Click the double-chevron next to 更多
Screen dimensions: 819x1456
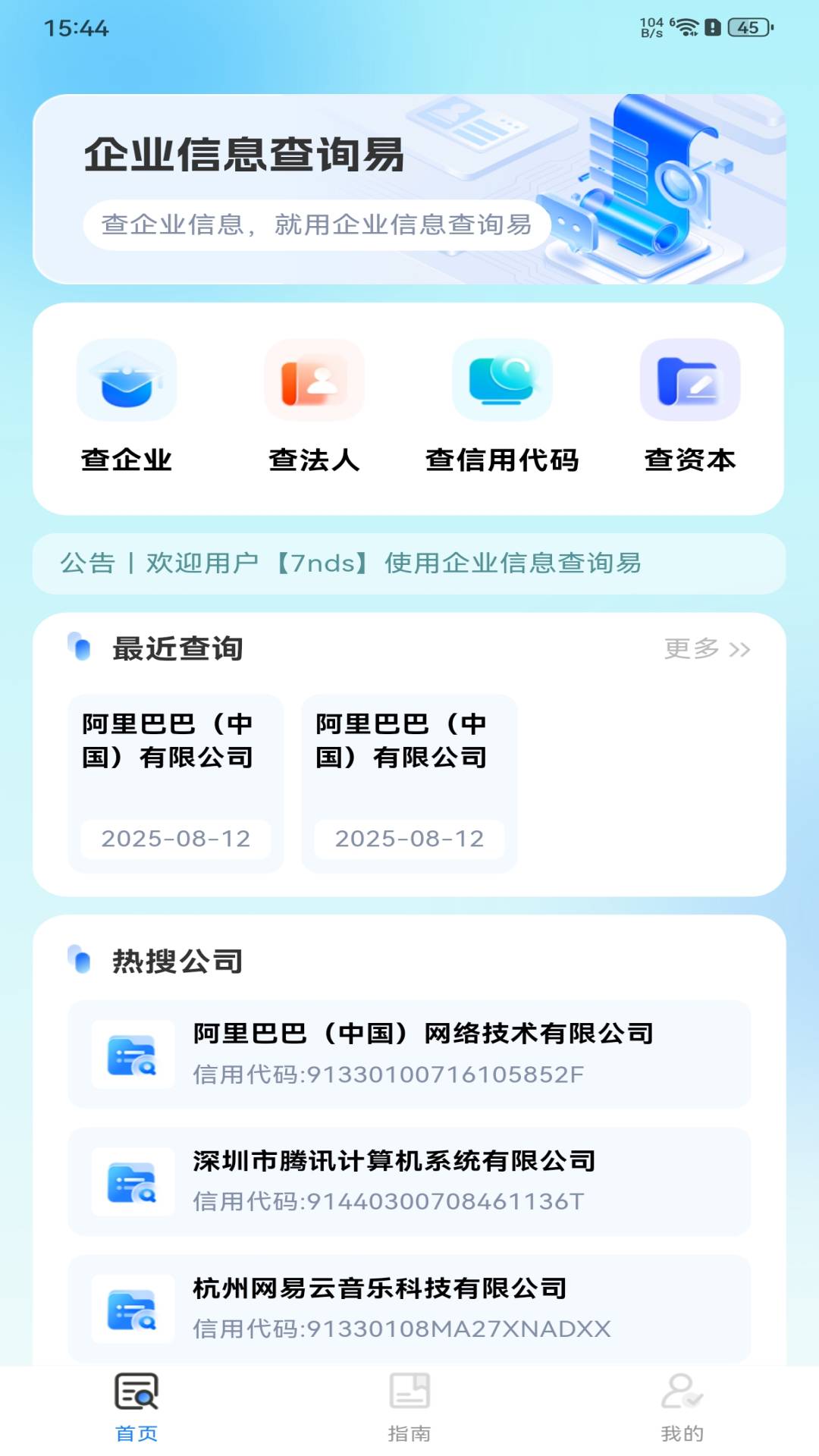coord(738,649)
